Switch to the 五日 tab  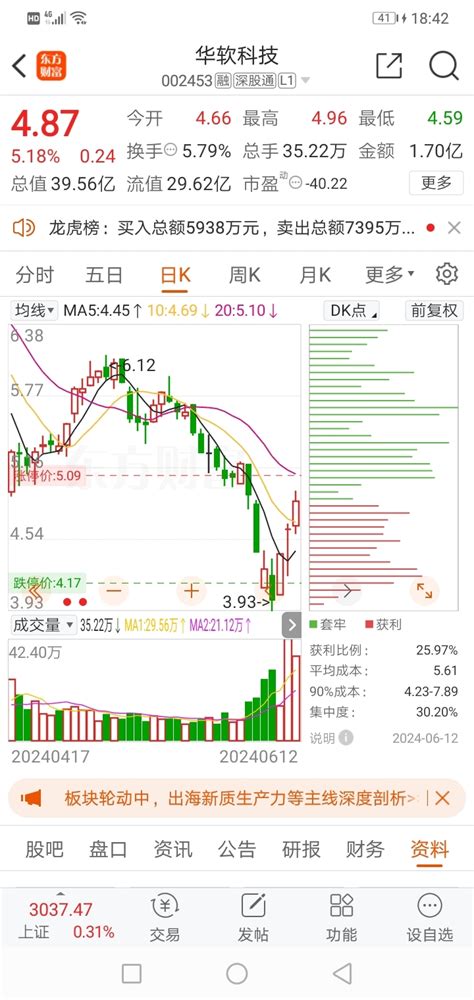[104, 275]
